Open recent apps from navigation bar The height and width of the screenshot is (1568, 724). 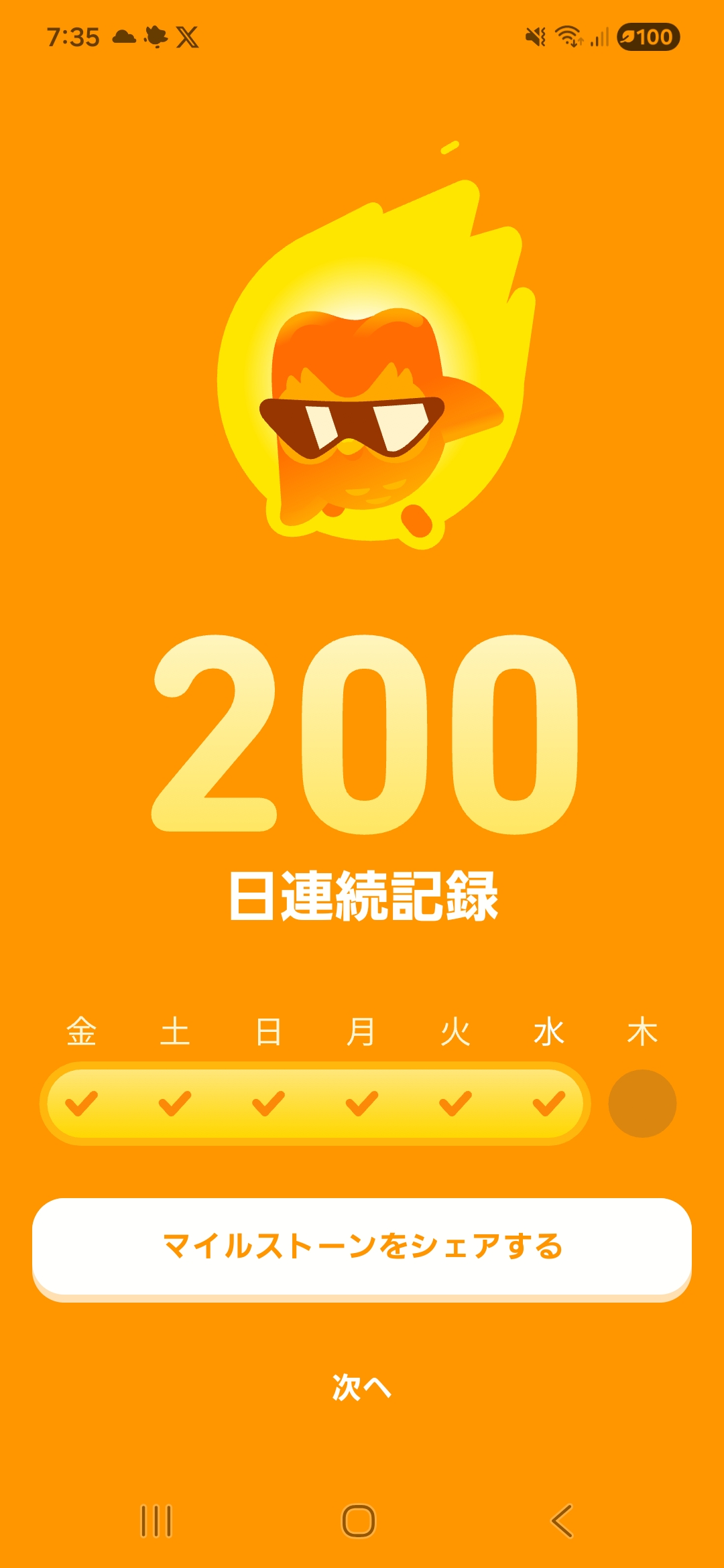pyautogui.click(x=156, y=1521)
